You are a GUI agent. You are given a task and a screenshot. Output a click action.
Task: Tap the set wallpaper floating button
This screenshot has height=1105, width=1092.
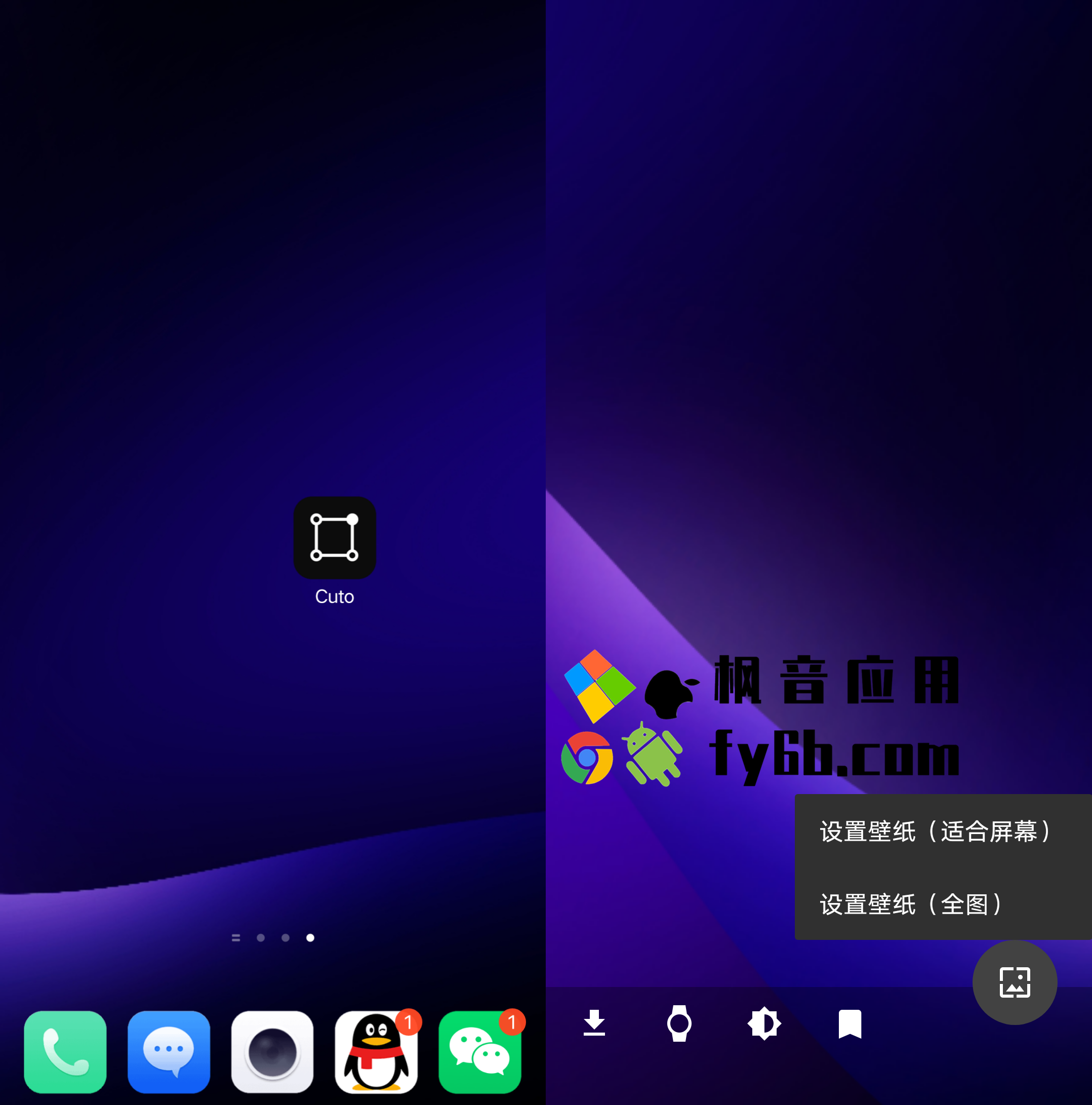[x=1014, y=982]
